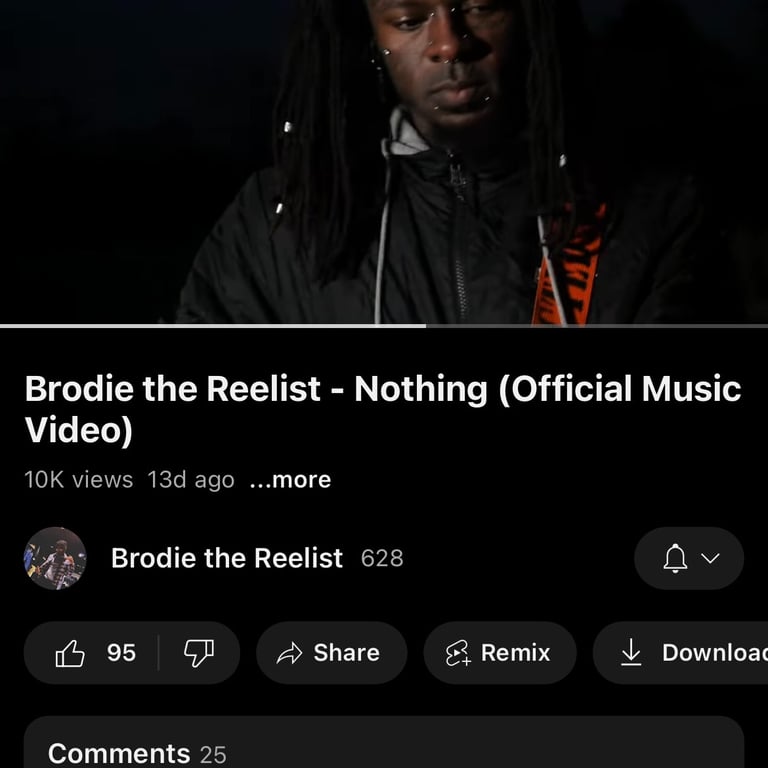Share this music video

pos(331,653)
